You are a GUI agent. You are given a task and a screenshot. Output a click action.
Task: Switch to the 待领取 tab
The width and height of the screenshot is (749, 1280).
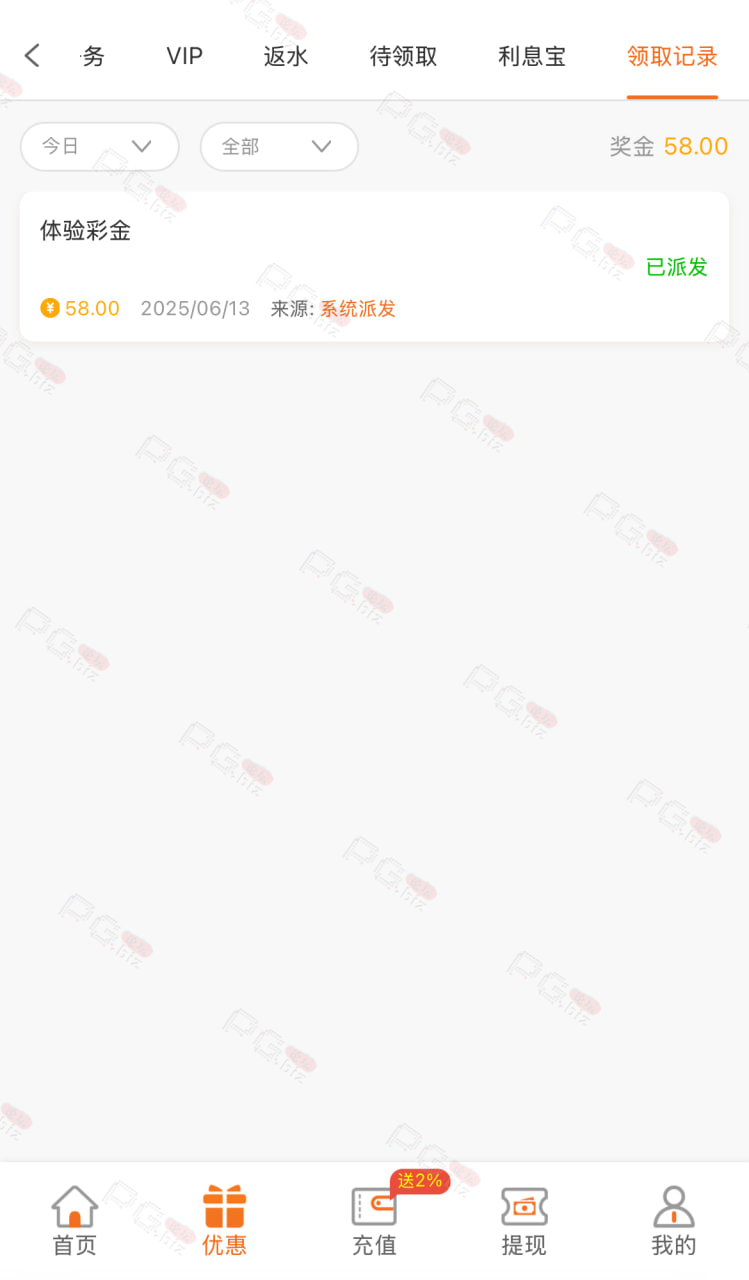pyautogui.click(x=404, y=57)
